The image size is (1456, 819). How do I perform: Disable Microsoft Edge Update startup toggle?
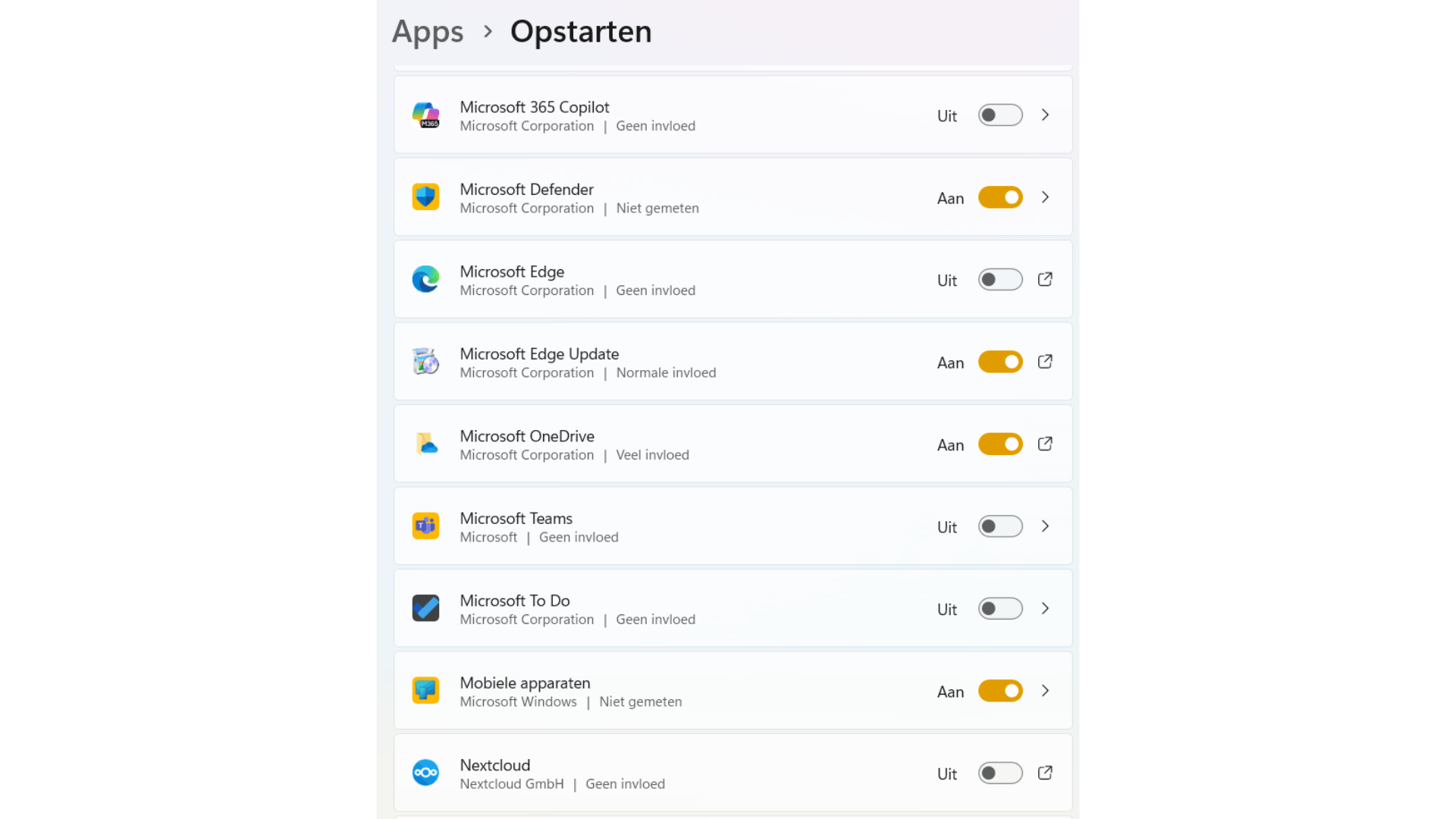(x=999, y=362)
